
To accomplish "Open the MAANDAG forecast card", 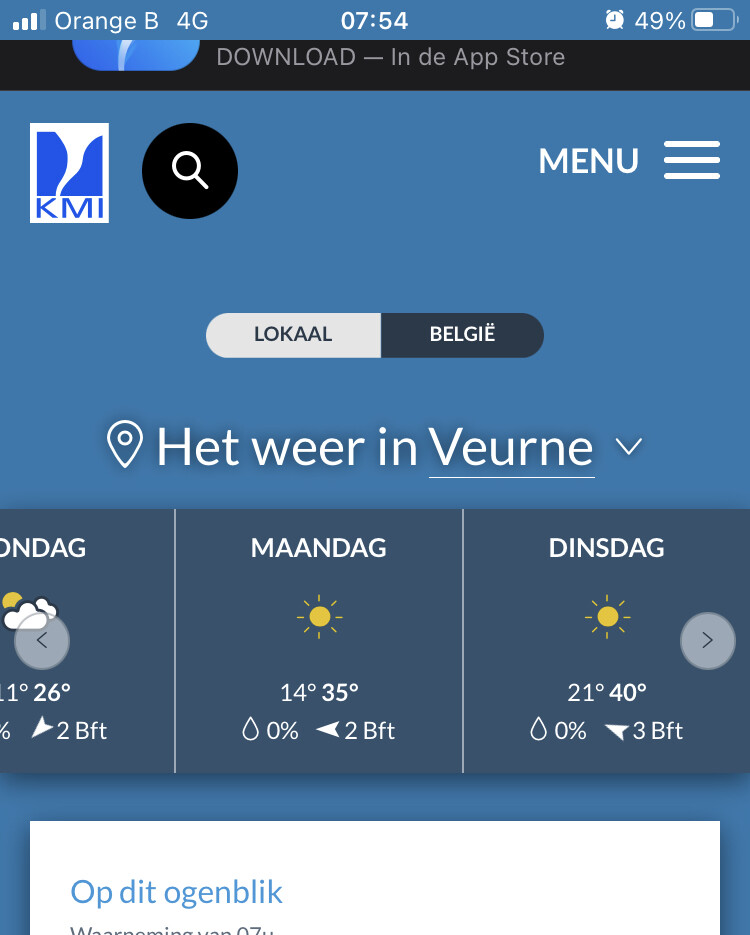I will pyautogui.click(x=319, y=640).
